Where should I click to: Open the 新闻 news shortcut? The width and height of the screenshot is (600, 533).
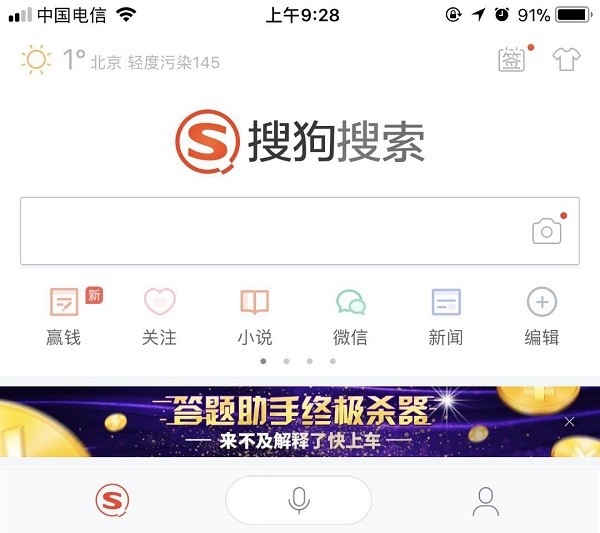pos(446,315)
